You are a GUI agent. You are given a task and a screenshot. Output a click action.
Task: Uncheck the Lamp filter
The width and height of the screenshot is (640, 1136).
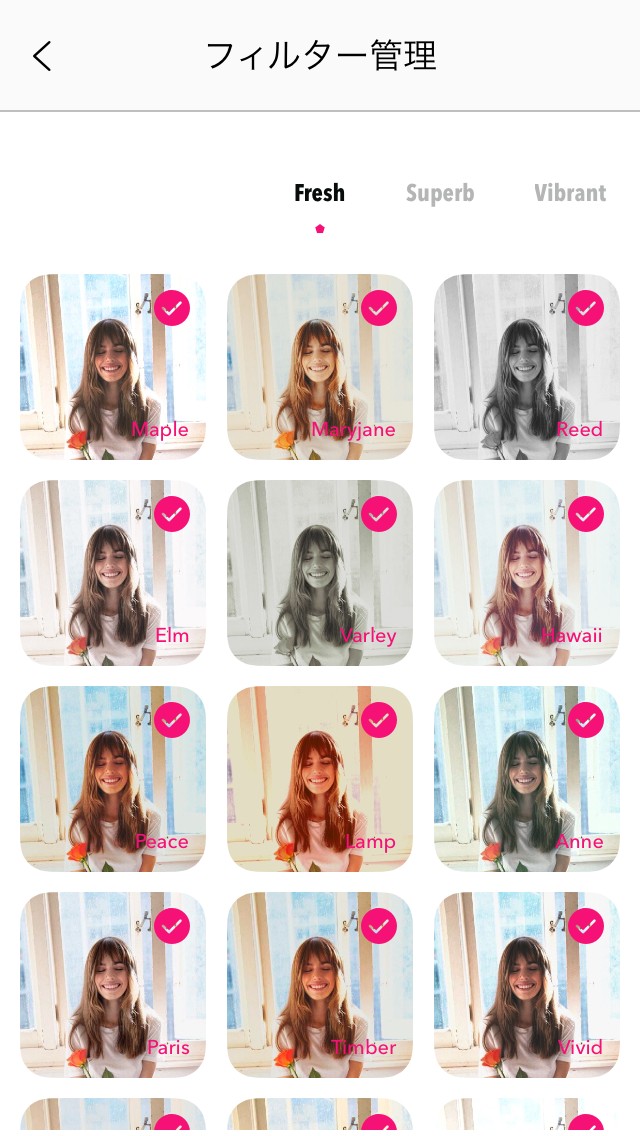coord(379,720)
